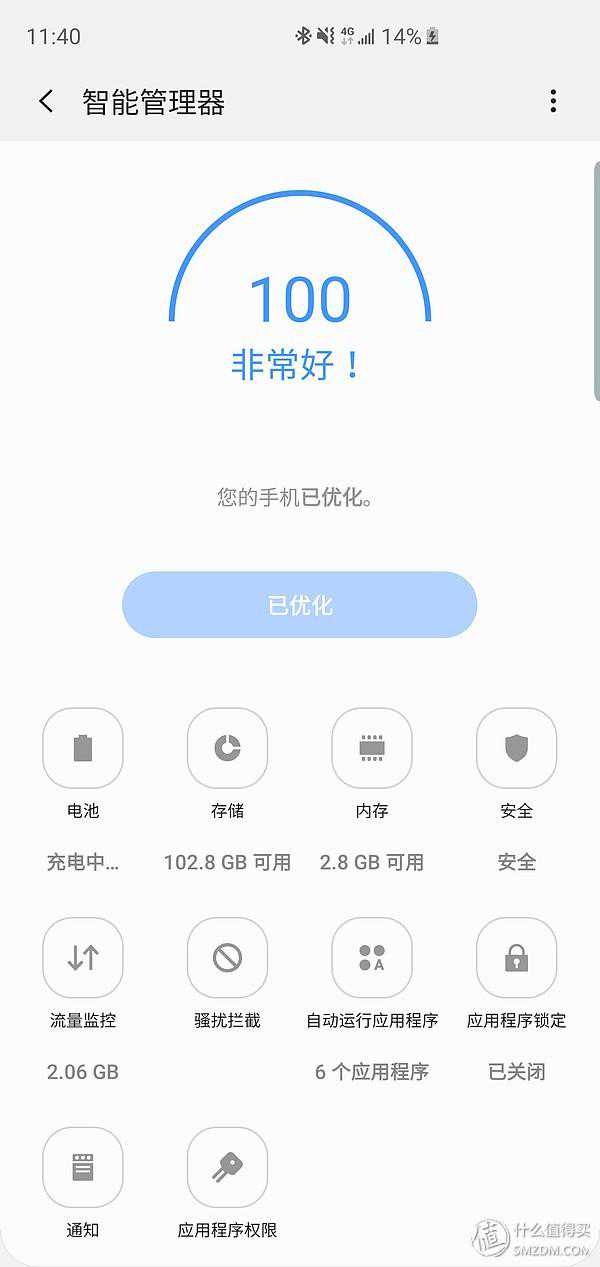Open the three-dot overflow menu
600x1267 pixels.
tap(553, 101)
